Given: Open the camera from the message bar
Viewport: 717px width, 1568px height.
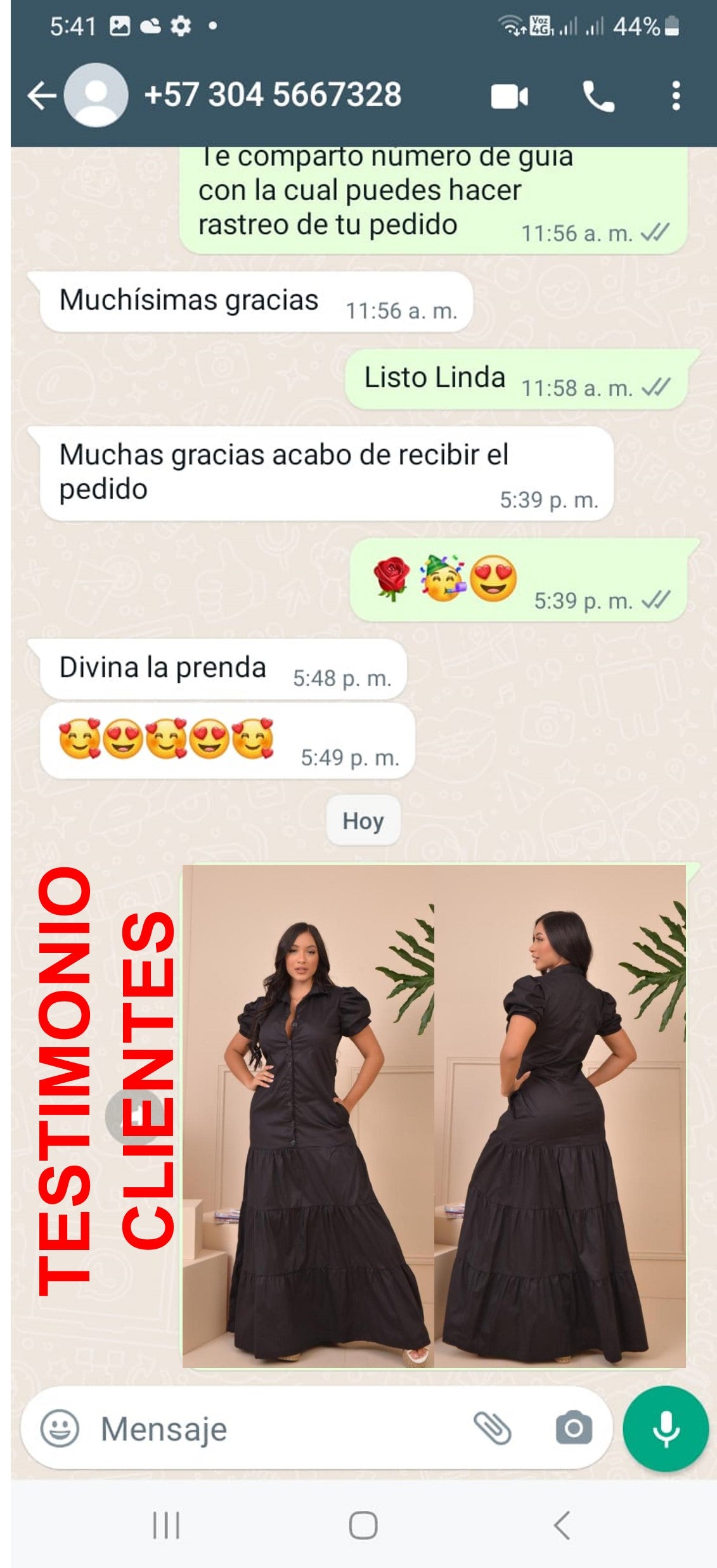Looking at the screenshot, I should pos(574,1429).
